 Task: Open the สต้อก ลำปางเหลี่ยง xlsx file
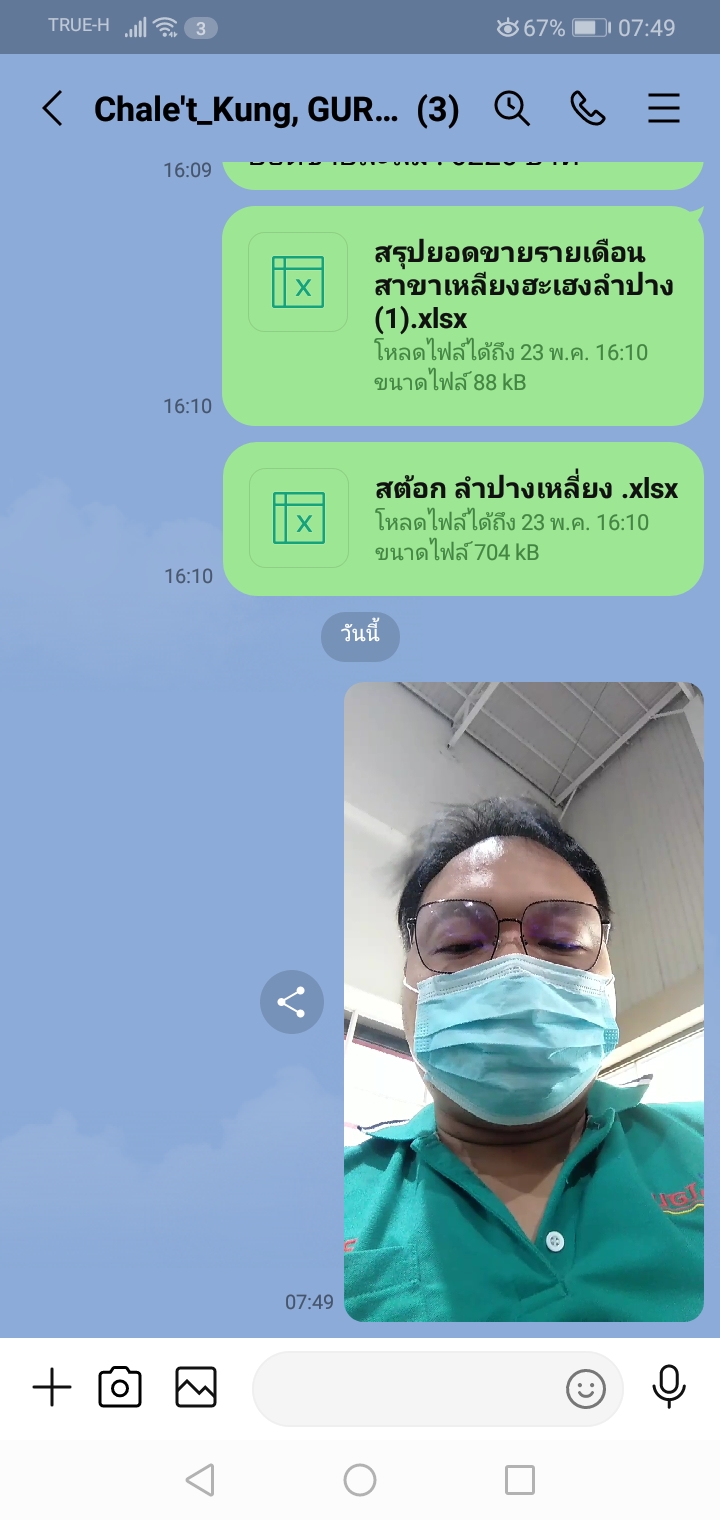462,519
